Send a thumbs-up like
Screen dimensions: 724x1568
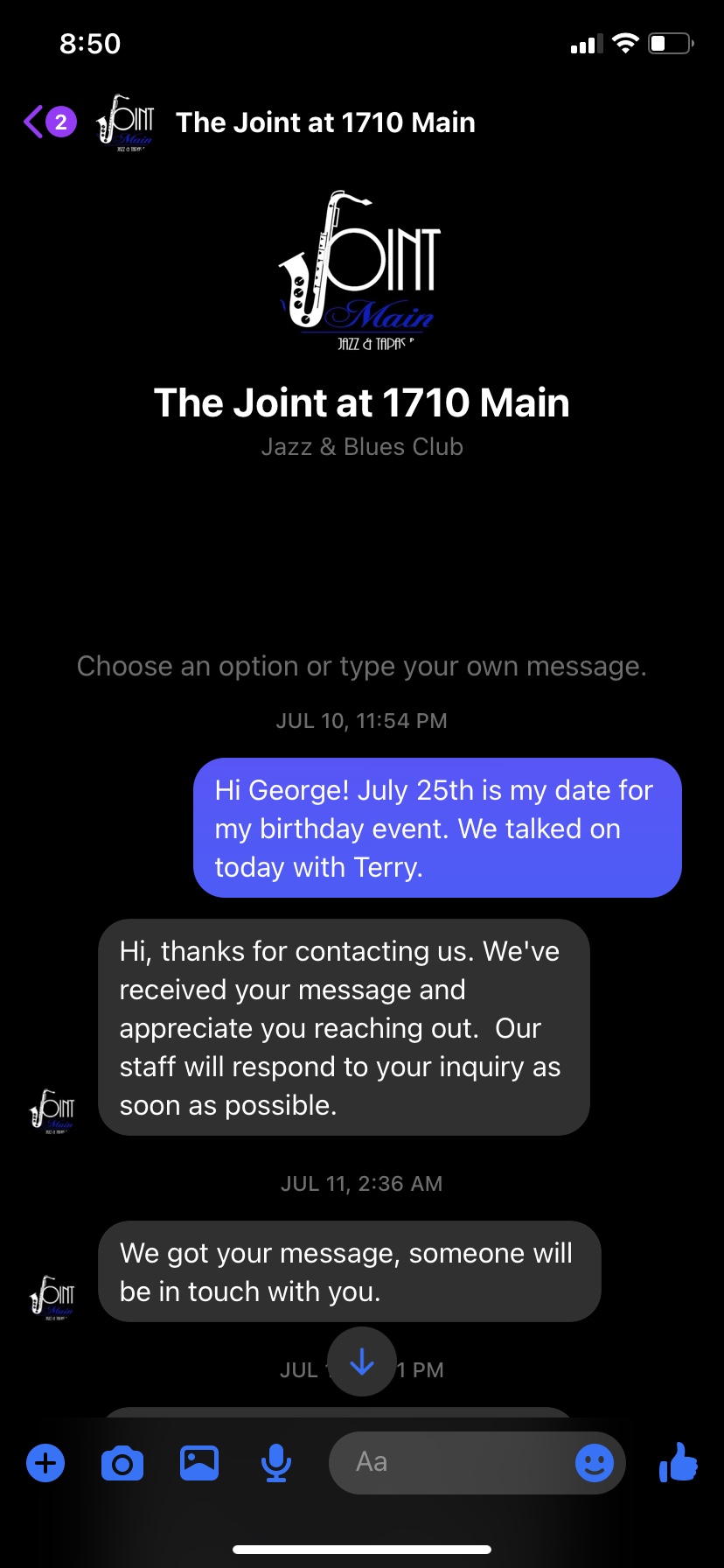point(679,1462)
